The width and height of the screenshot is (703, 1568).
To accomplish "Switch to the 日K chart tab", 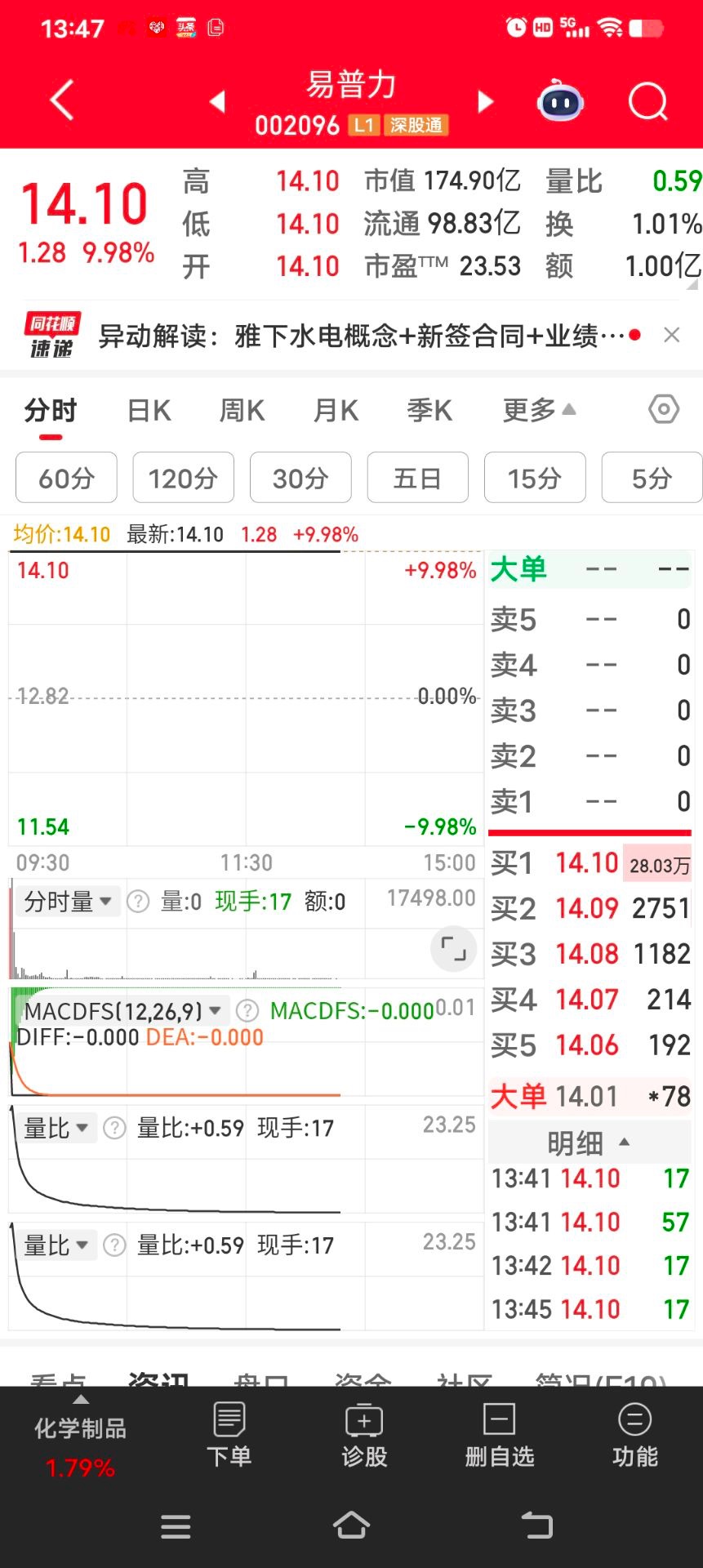I will tap(149, 410).
